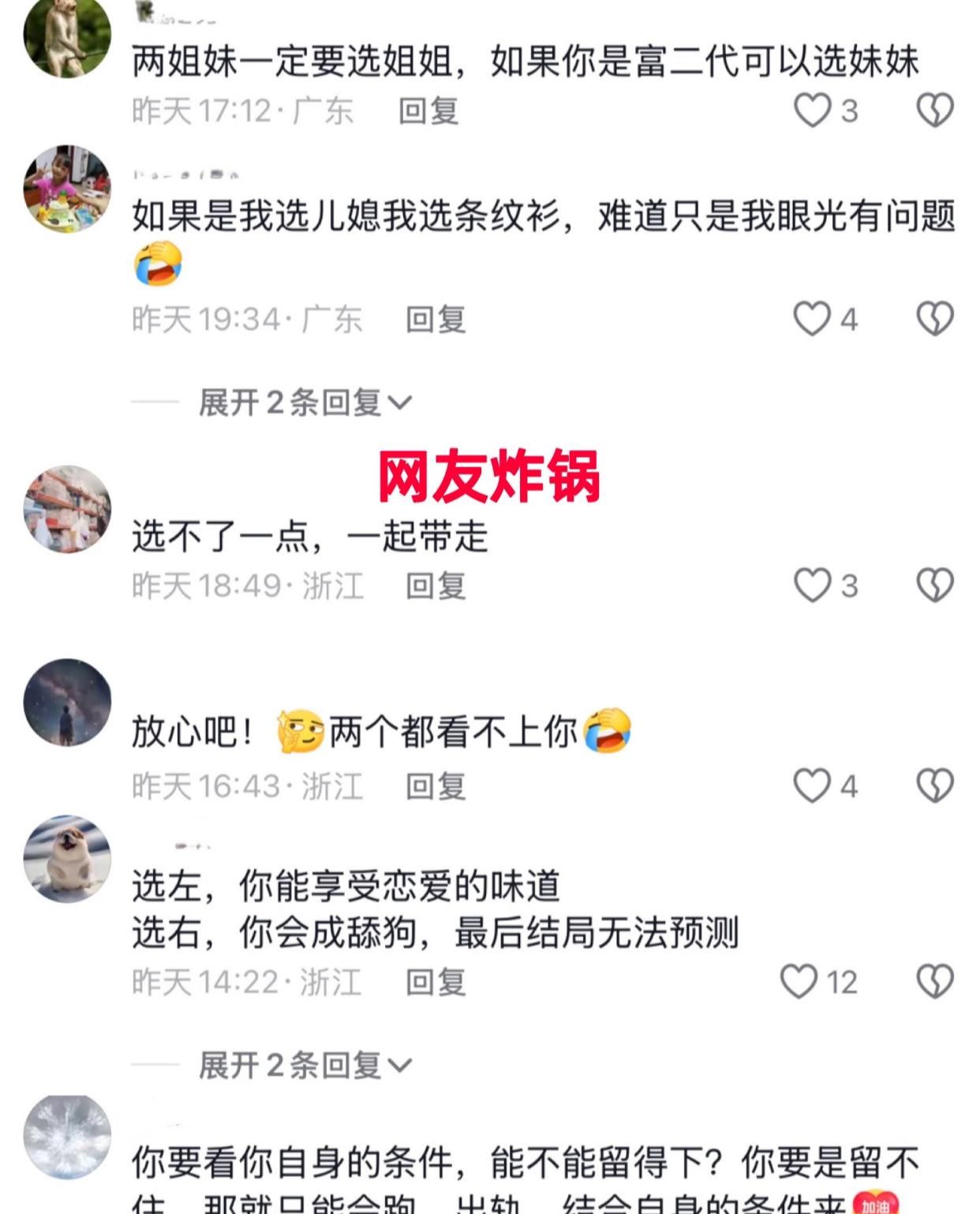980x1214 pixels.
Task: Expand 2 replies under the striped shirt comment
Action: 305,403
